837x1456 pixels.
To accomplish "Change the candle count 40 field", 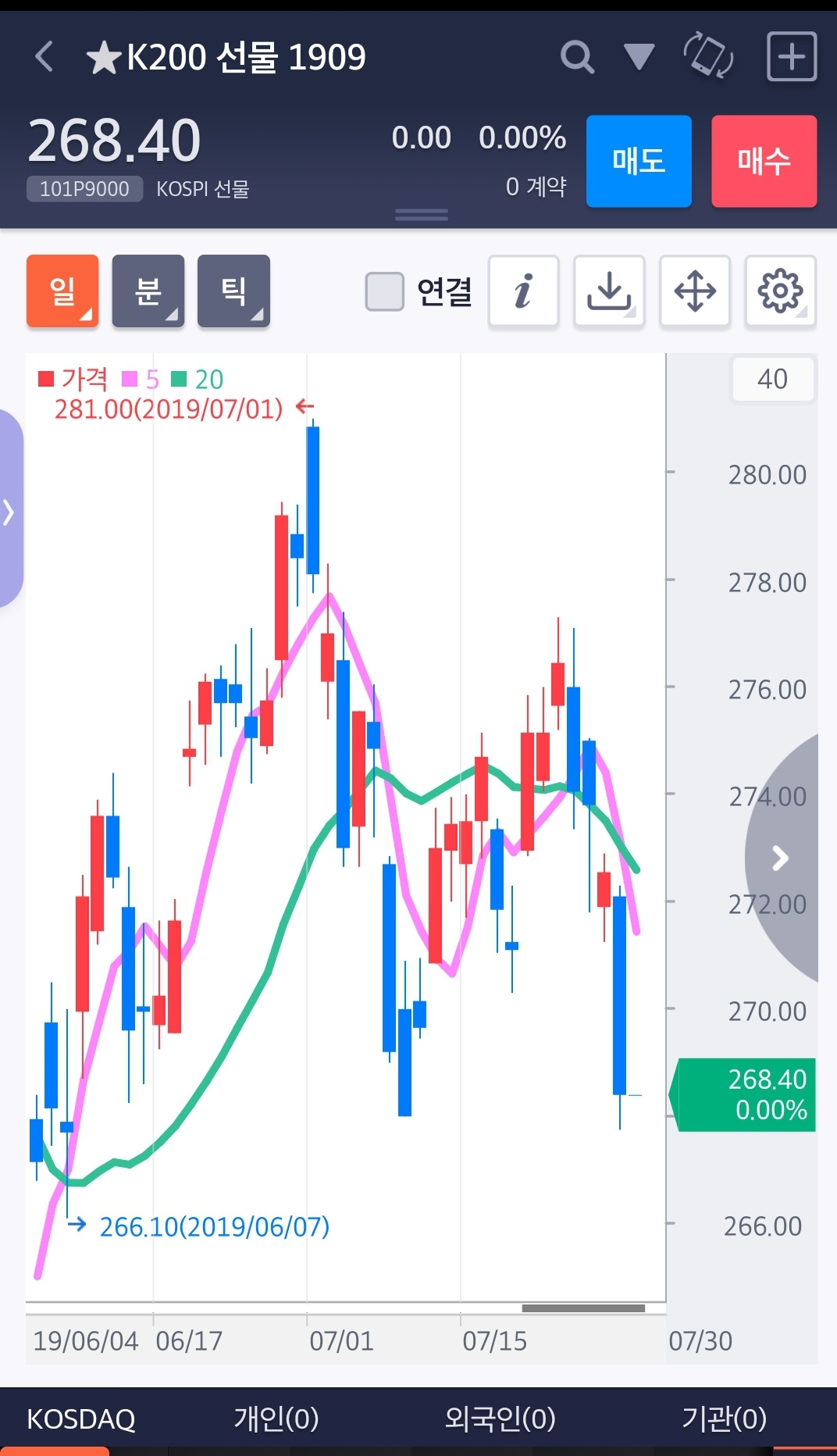I will [772, 380].
